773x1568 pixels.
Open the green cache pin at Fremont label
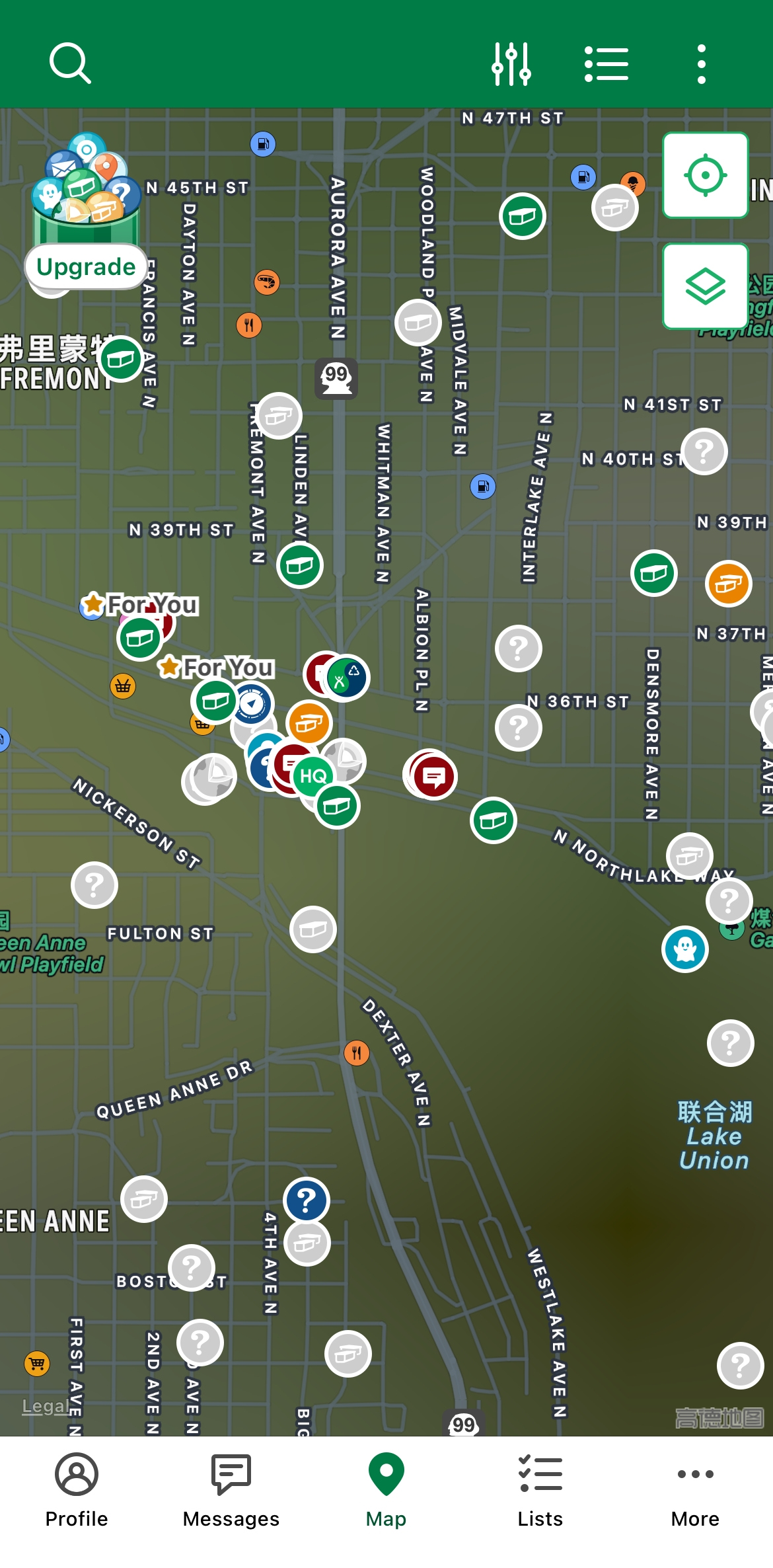coord(121,359)
